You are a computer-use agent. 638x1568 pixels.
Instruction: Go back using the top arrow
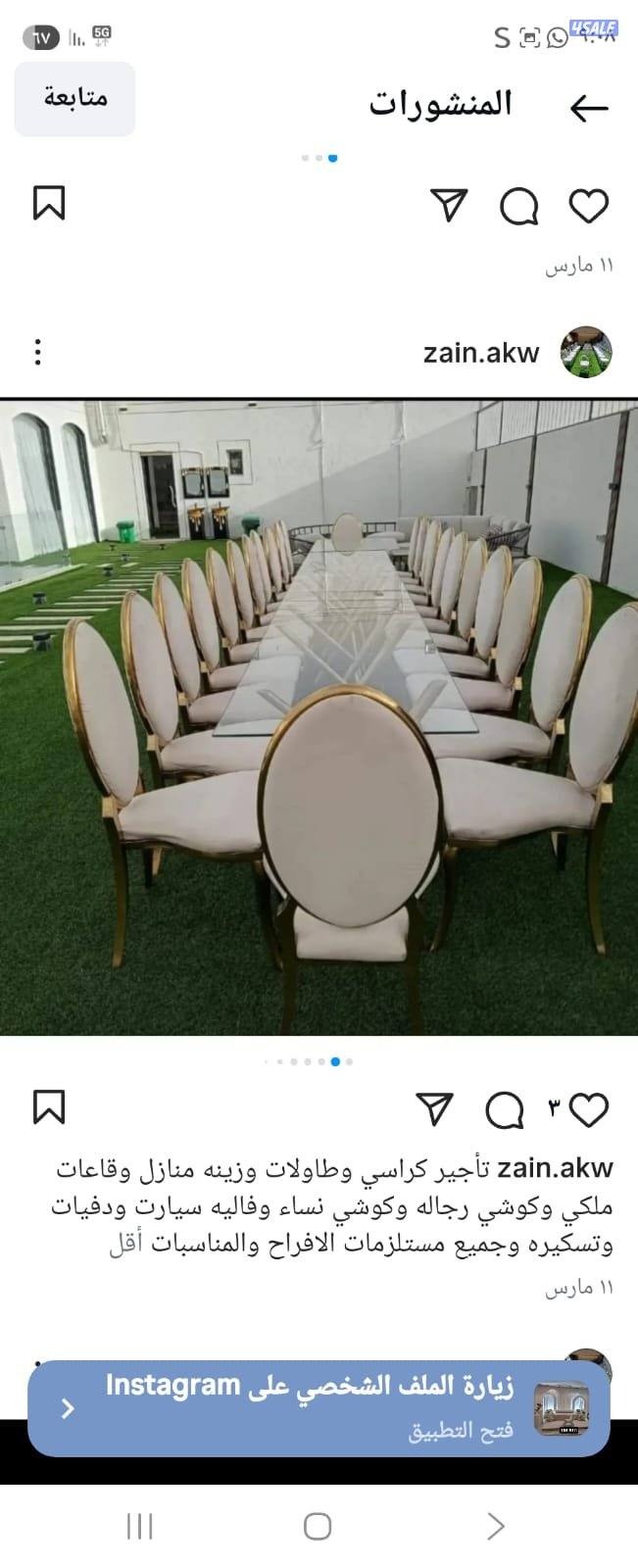coord(589,108)
